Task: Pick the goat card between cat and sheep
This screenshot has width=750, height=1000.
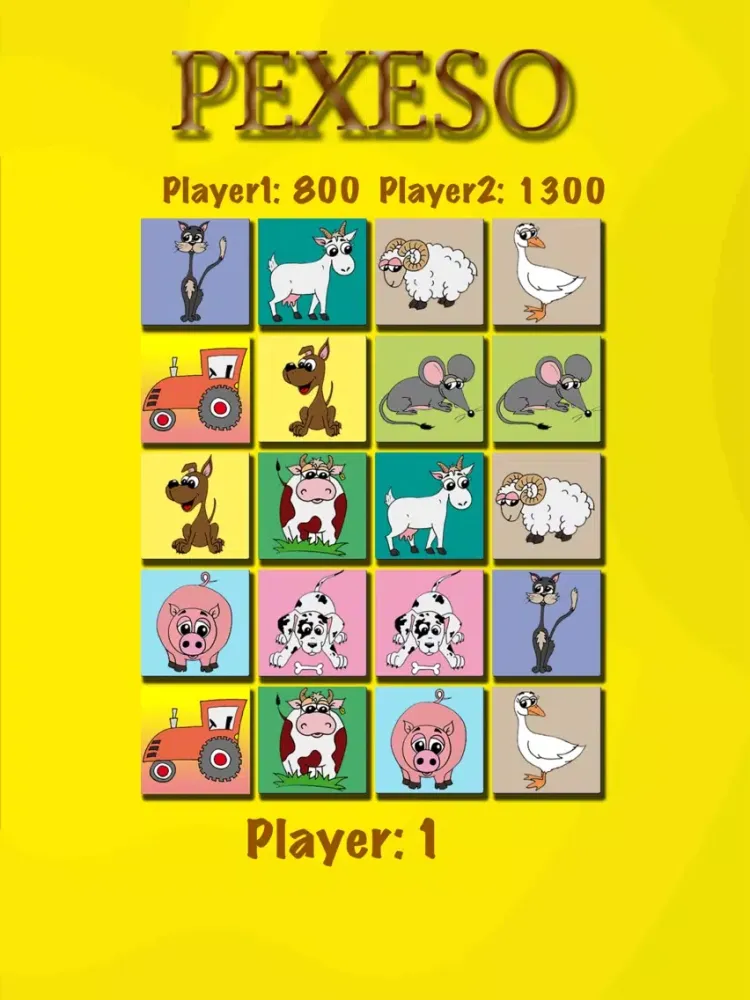Action: [x=312, y=271]
